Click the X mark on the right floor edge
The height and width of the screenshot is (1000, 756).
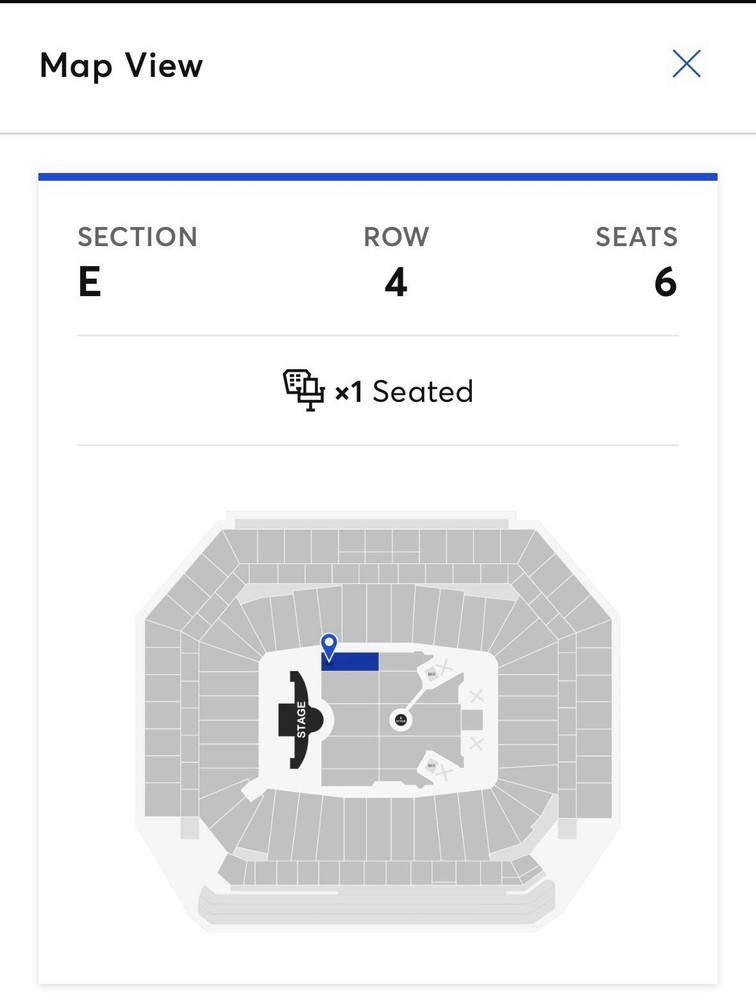476,694
